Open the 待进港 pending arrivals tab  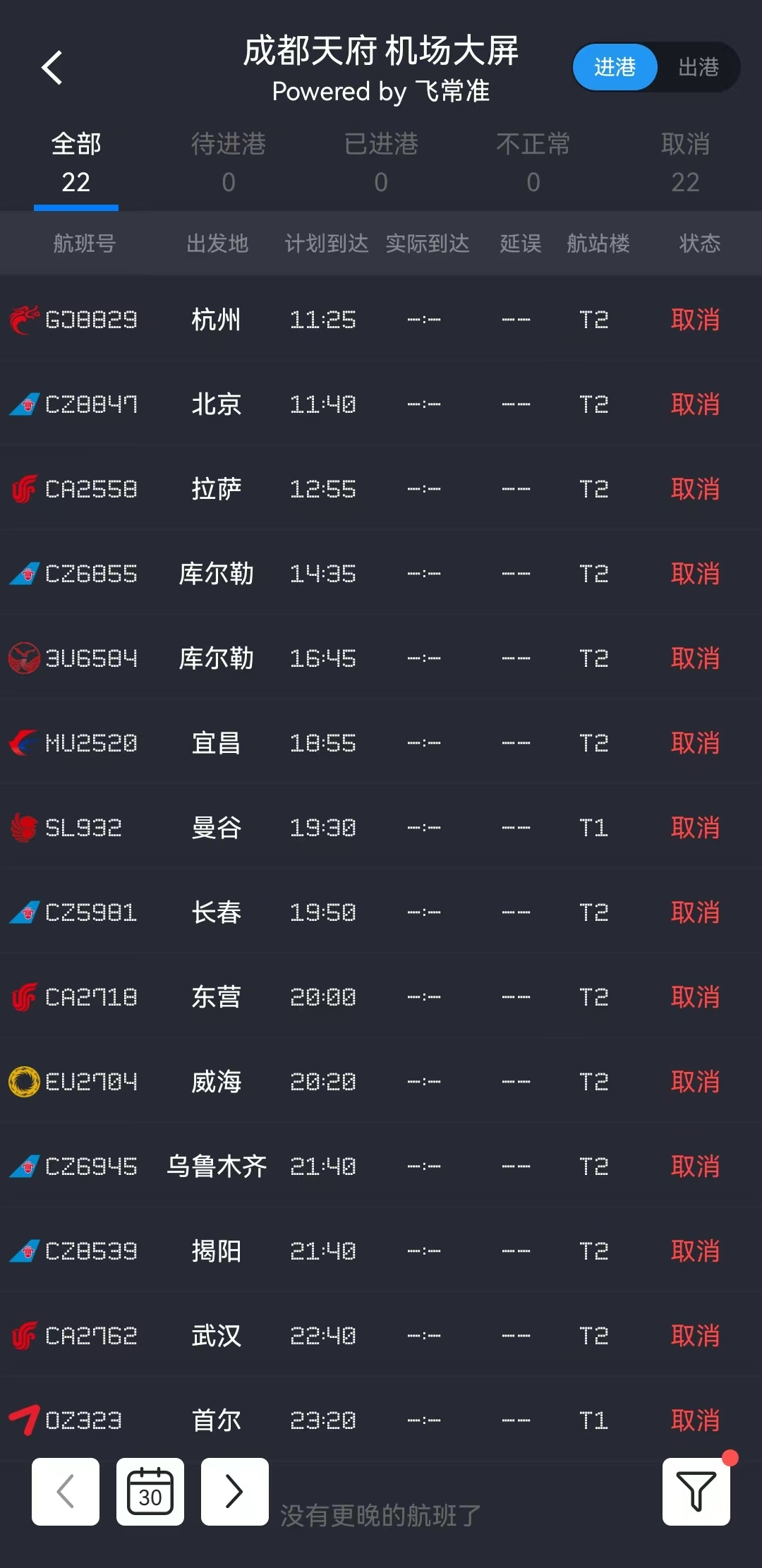228,162
